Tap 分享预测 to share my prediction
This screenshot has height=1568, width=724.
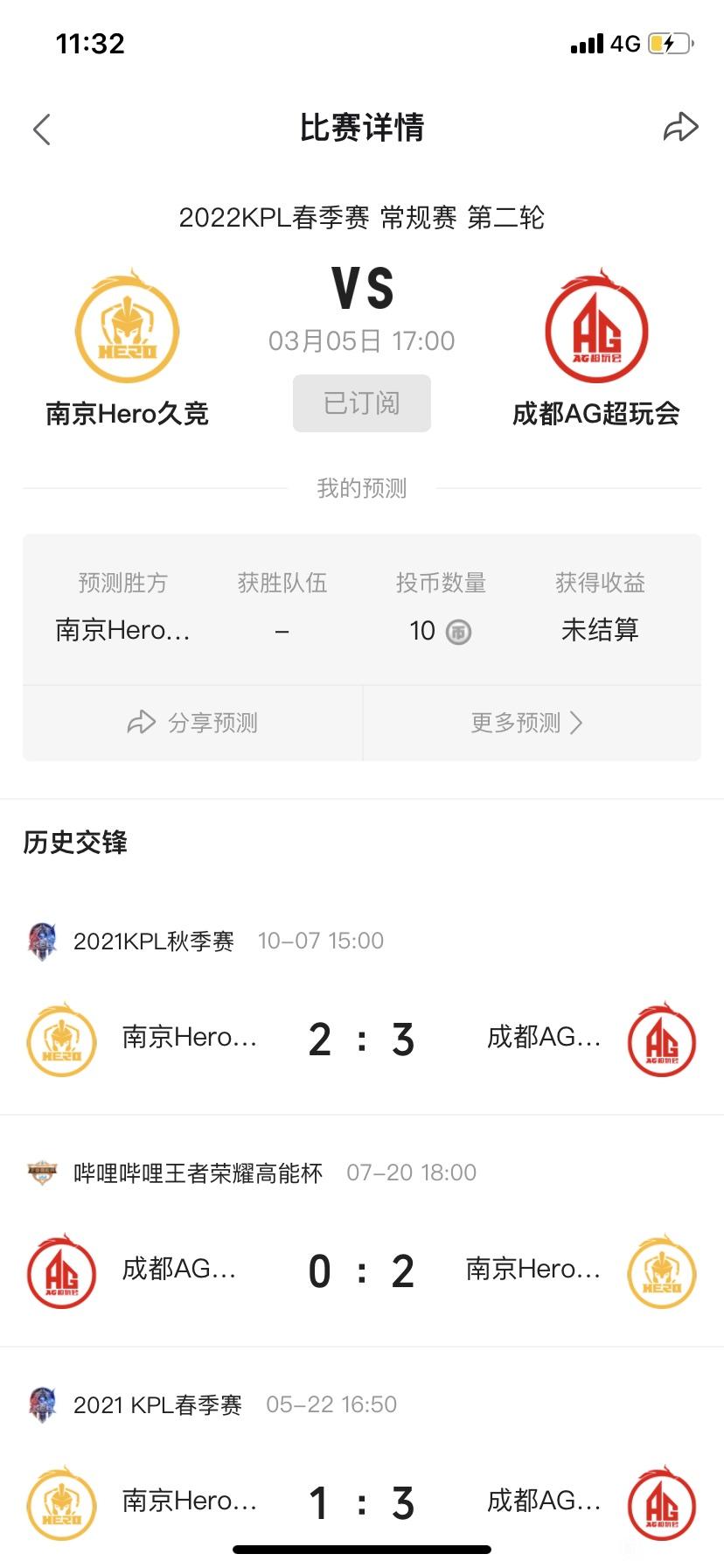[x=192, y=723]
